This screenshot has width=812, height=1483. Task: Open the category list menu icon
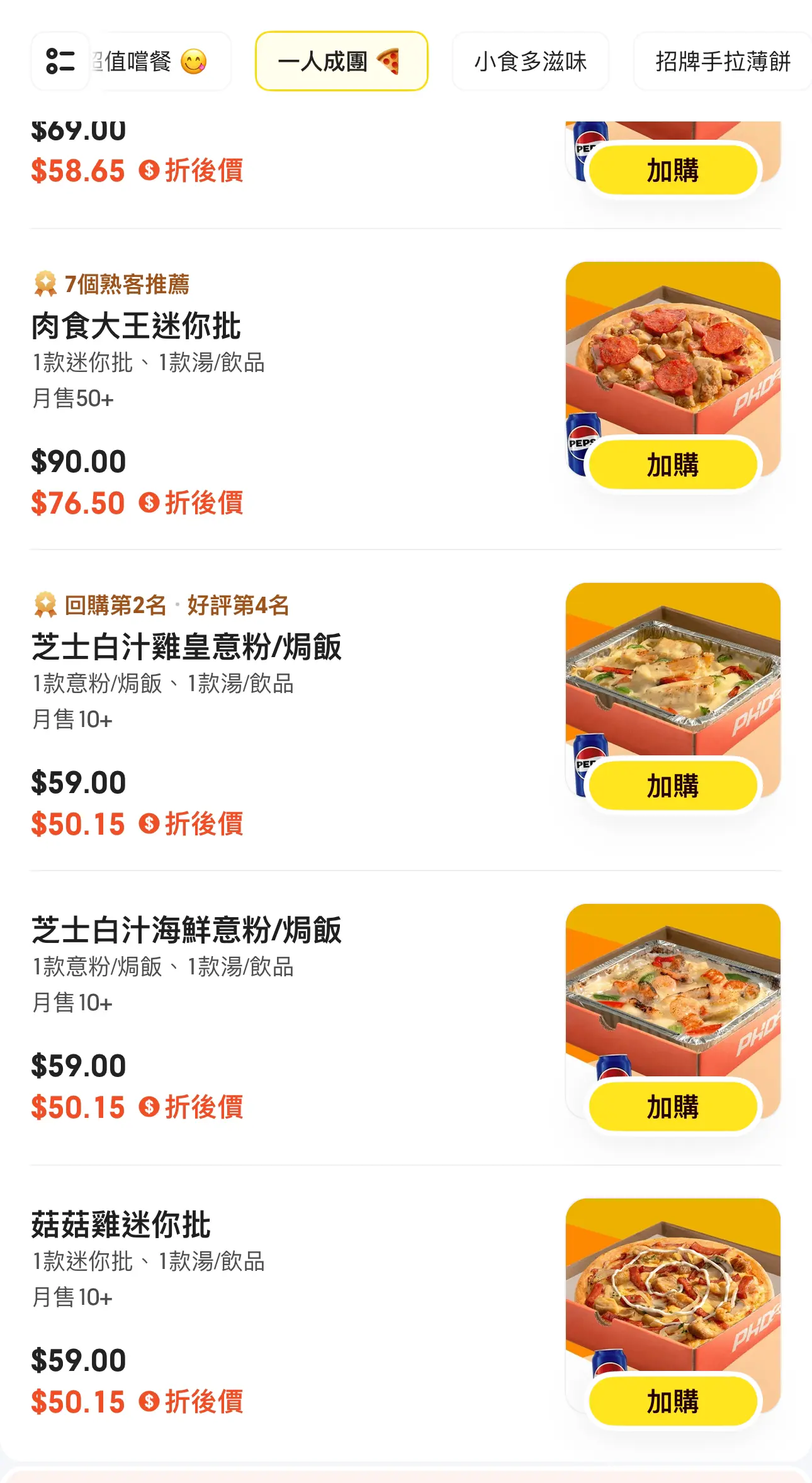pyautogui.click(x=60, y=62)
